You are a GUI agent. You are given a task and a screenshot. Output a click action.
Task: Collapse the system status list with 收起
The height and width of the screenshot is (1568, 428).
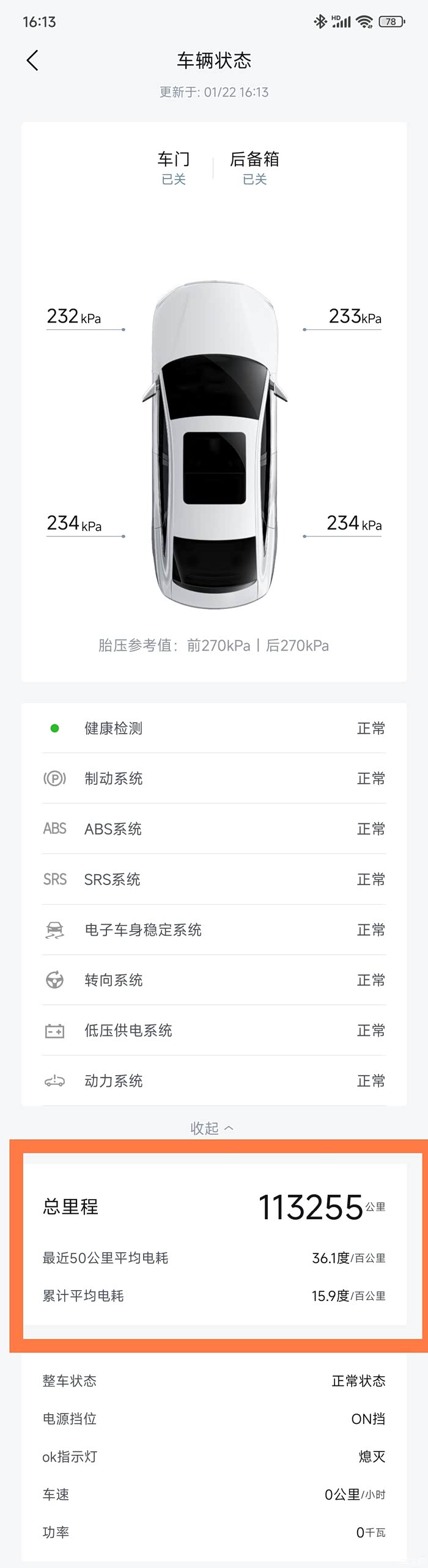click(x=212, y=1128)
